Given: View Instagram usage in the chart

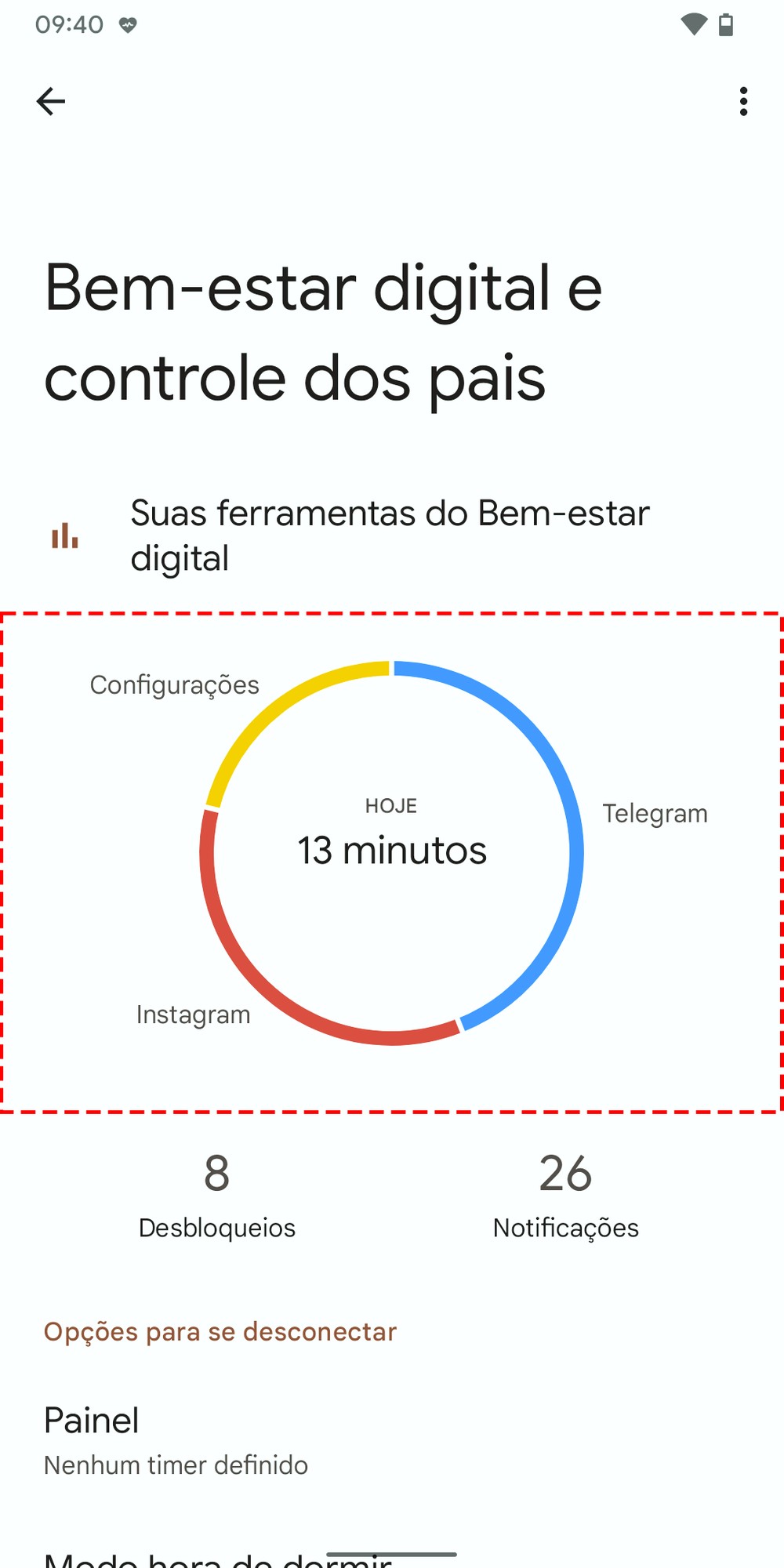Looking at the screenshot, I should pos(193,1014).
